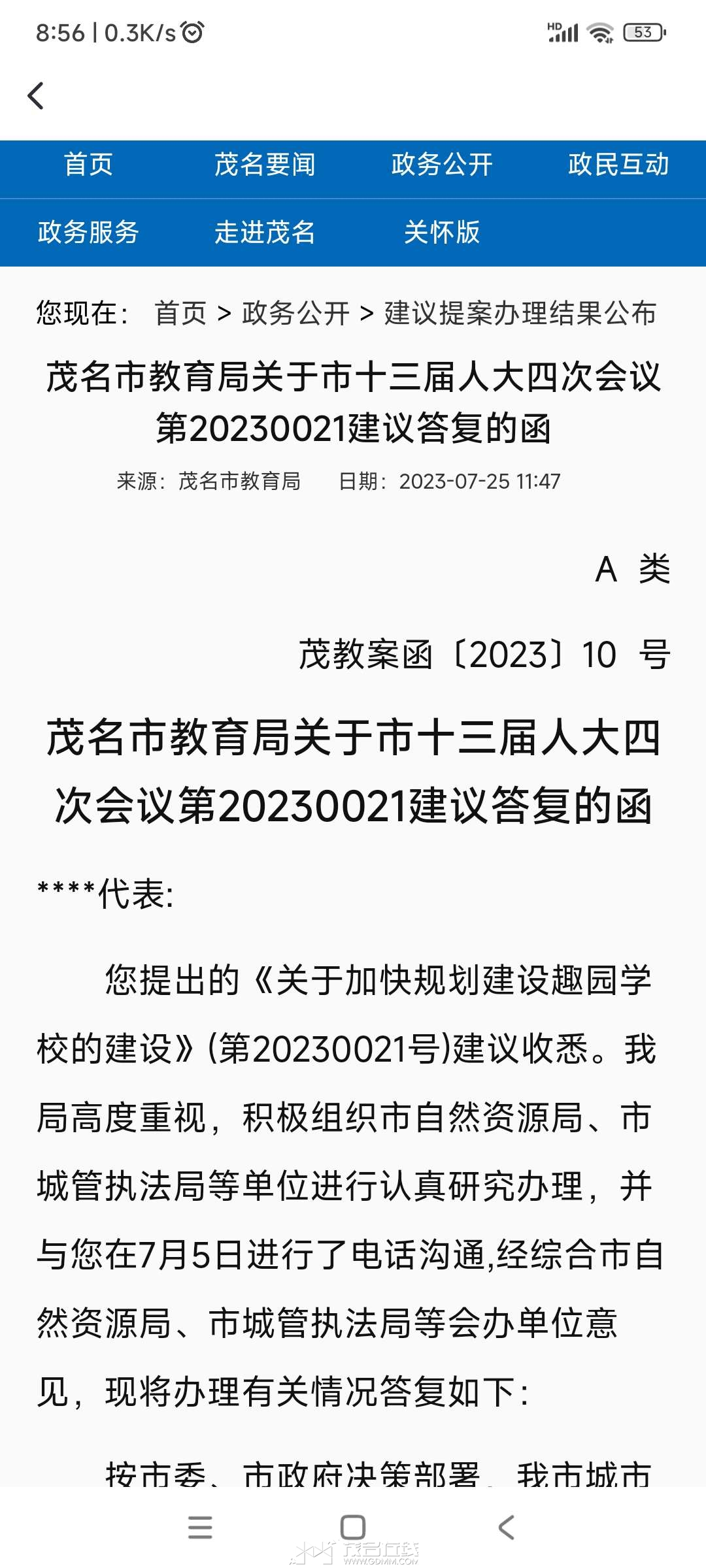This screenshot has width=706, height=1568.
Task: Open the 政务公开 breadcrumb link
Action: [295, 313]
